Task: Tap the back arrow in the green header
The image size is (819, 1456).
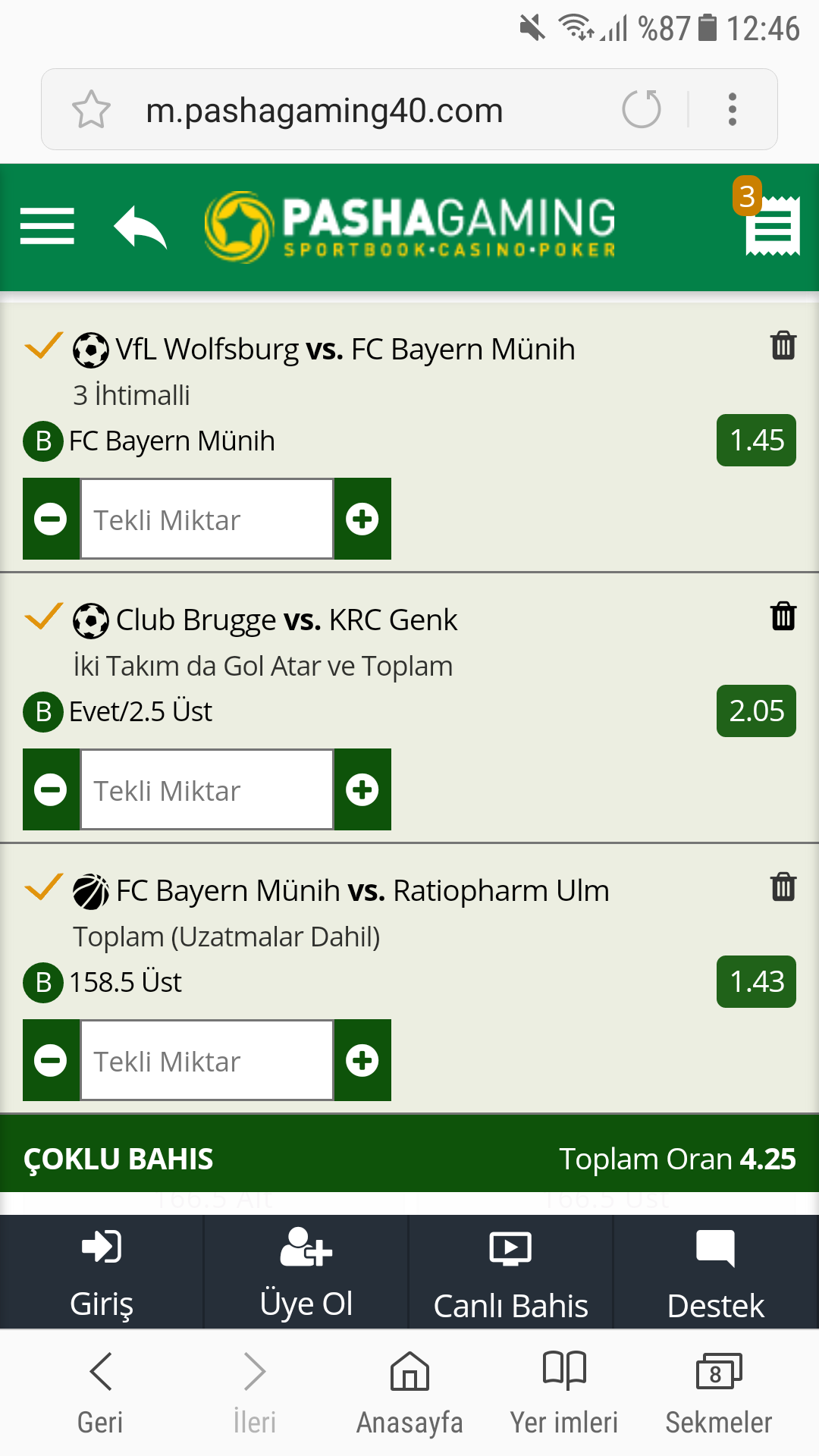Action: pyautogui.click(x=140, y=227)
